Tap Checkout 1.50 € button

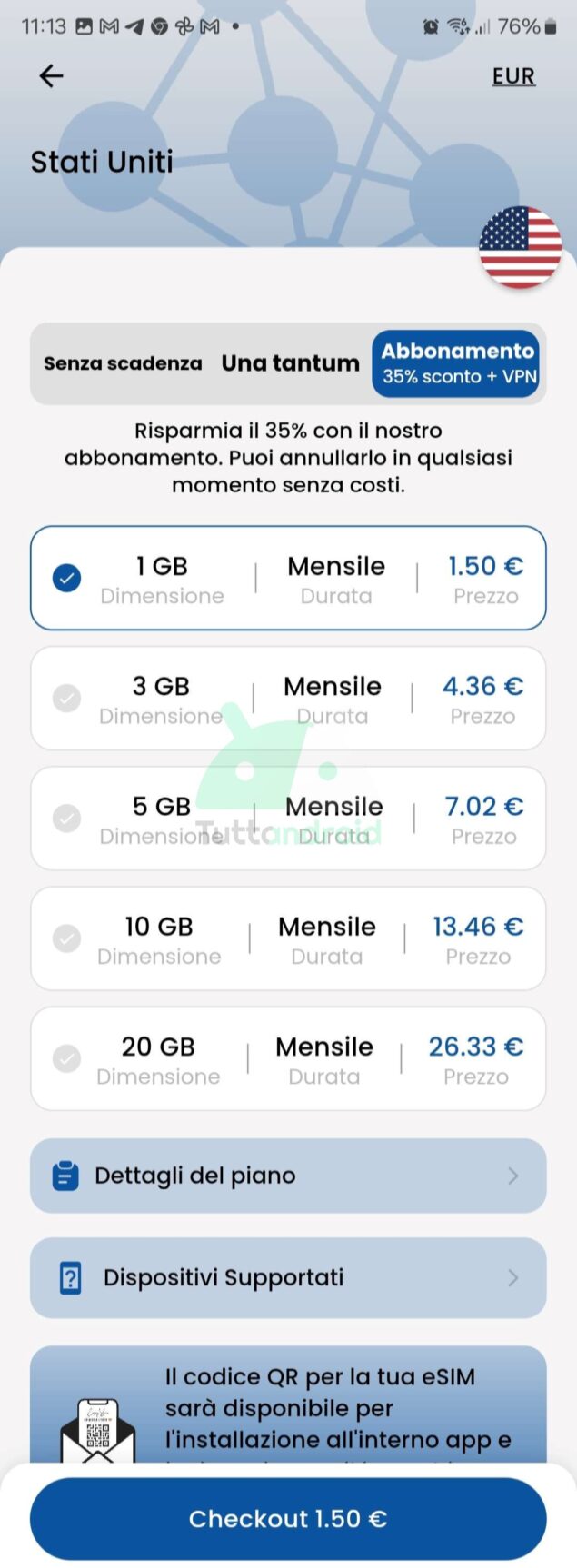(288, 1518)
